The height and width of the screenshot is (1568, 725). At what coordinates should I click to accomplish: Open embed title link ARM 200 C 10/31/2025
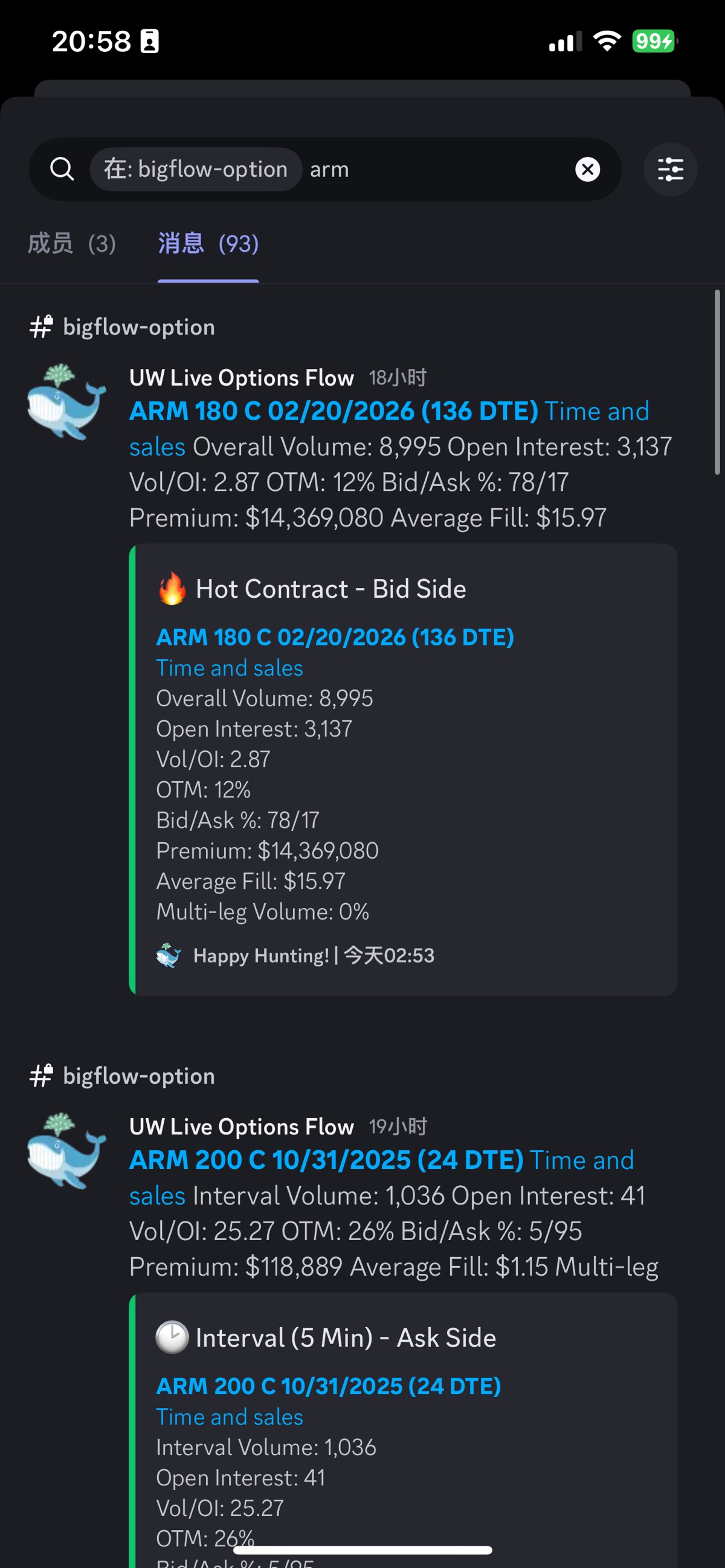(329, 1386)
